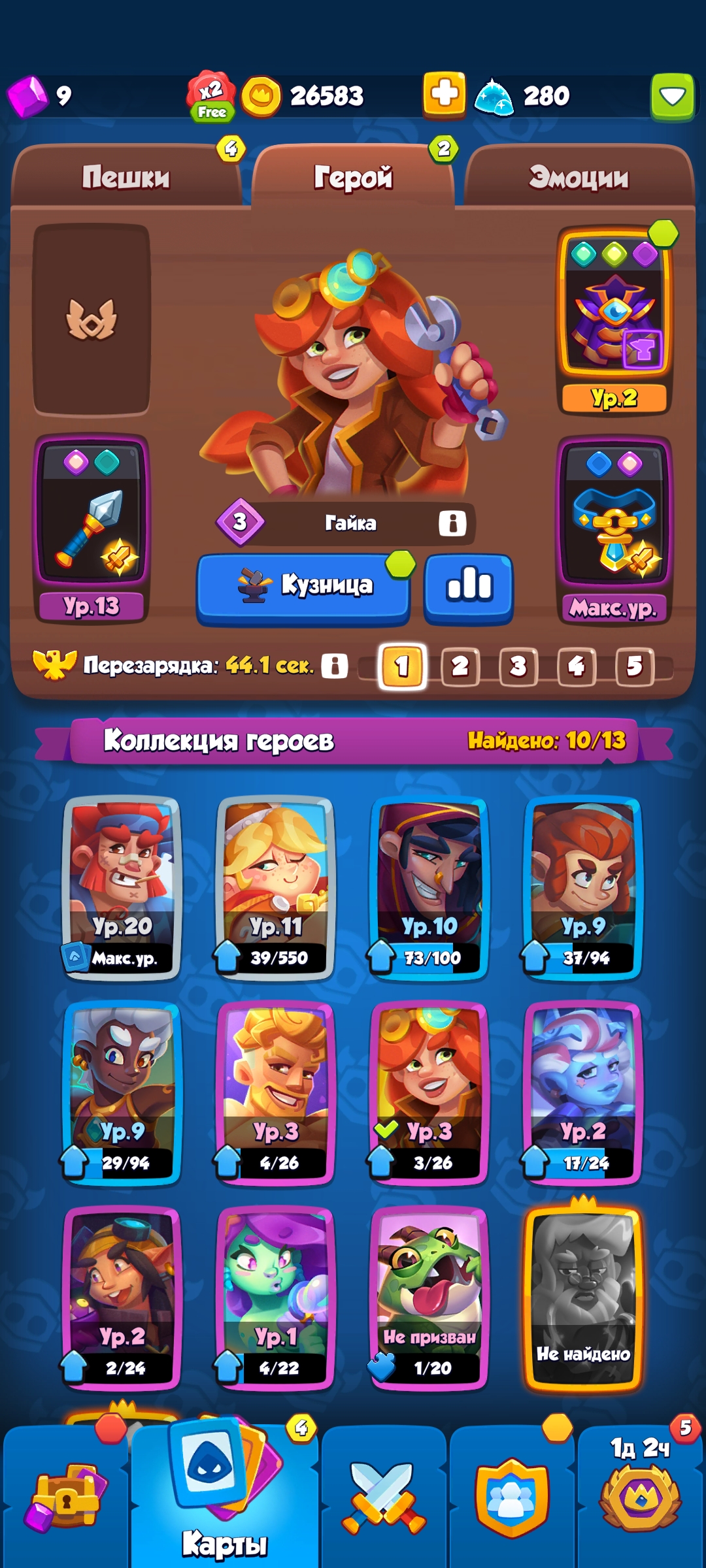Viewport: 706px width, 1568px height.
Task: Switch to the Эмоции tab
Action: (x=579, y=176)
